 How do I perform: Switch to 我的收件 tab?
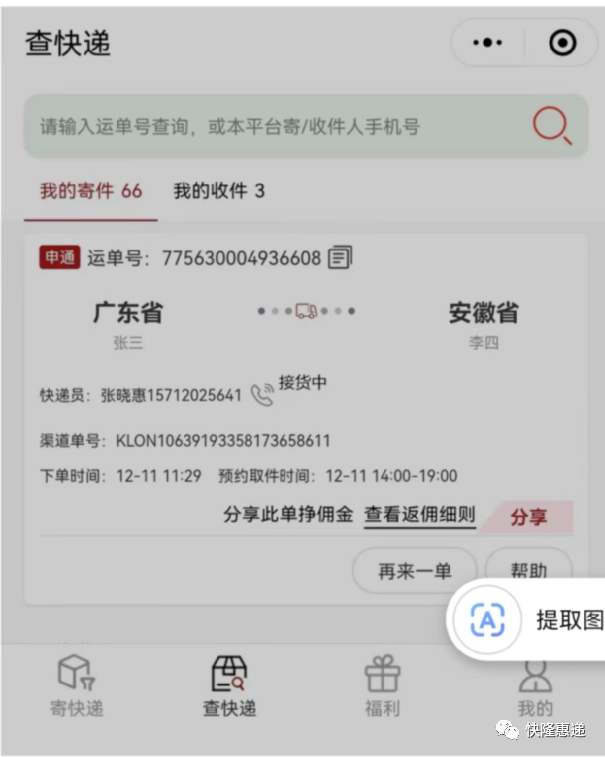coord(219,191)
